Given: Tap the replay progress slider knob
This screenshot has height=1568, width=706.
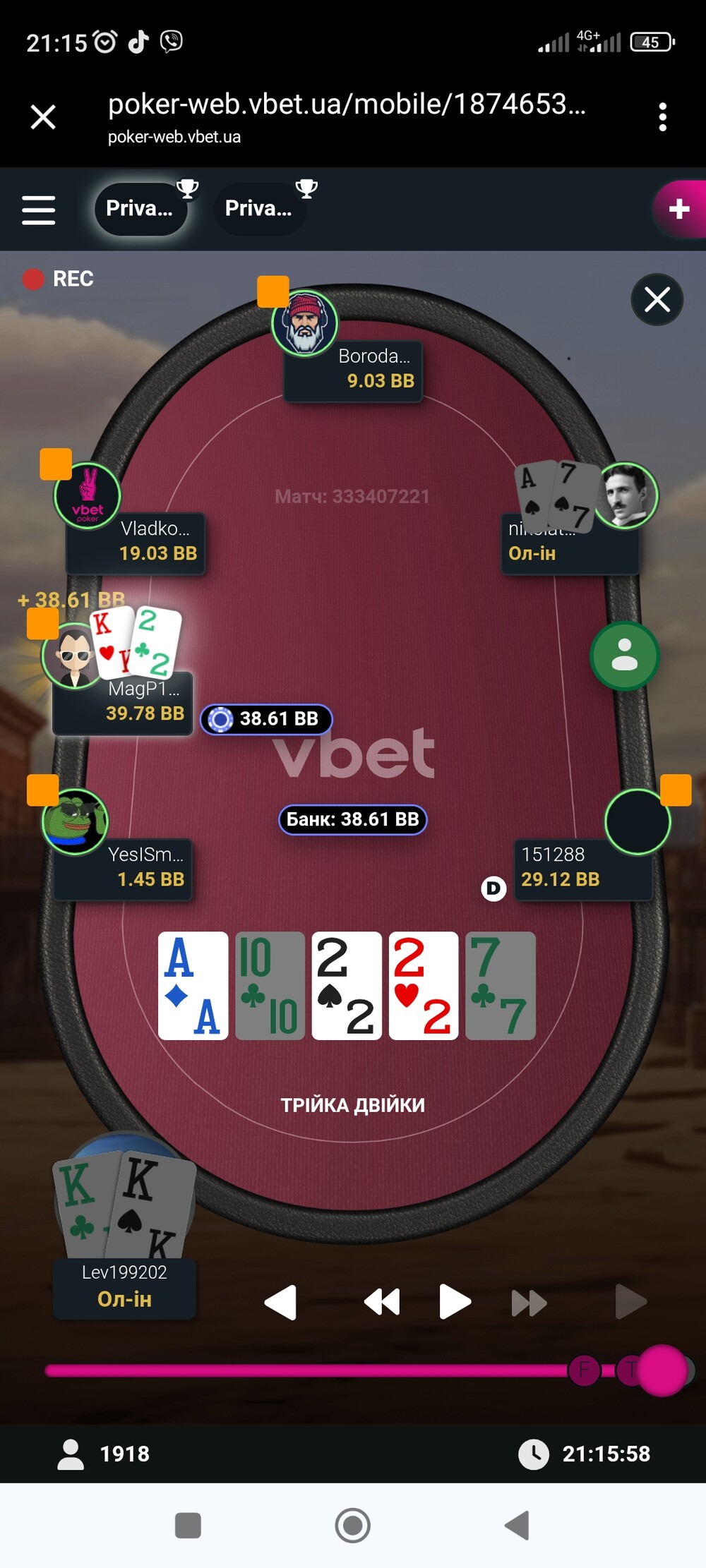Looking at the screenshot, I should (662, 1370).
